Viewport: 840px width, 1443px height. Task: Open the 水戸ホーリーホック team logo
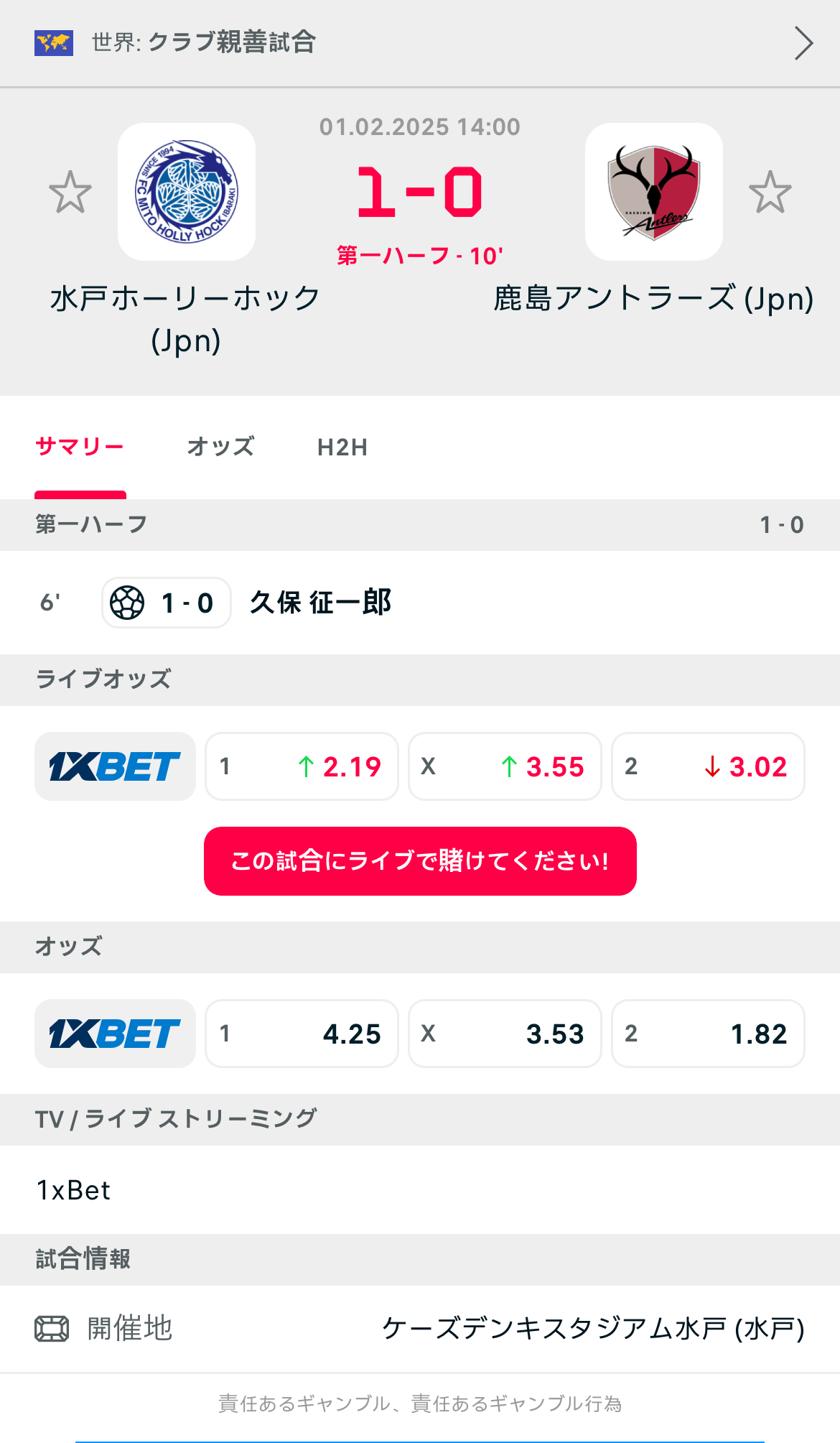(x=187, y=192)
